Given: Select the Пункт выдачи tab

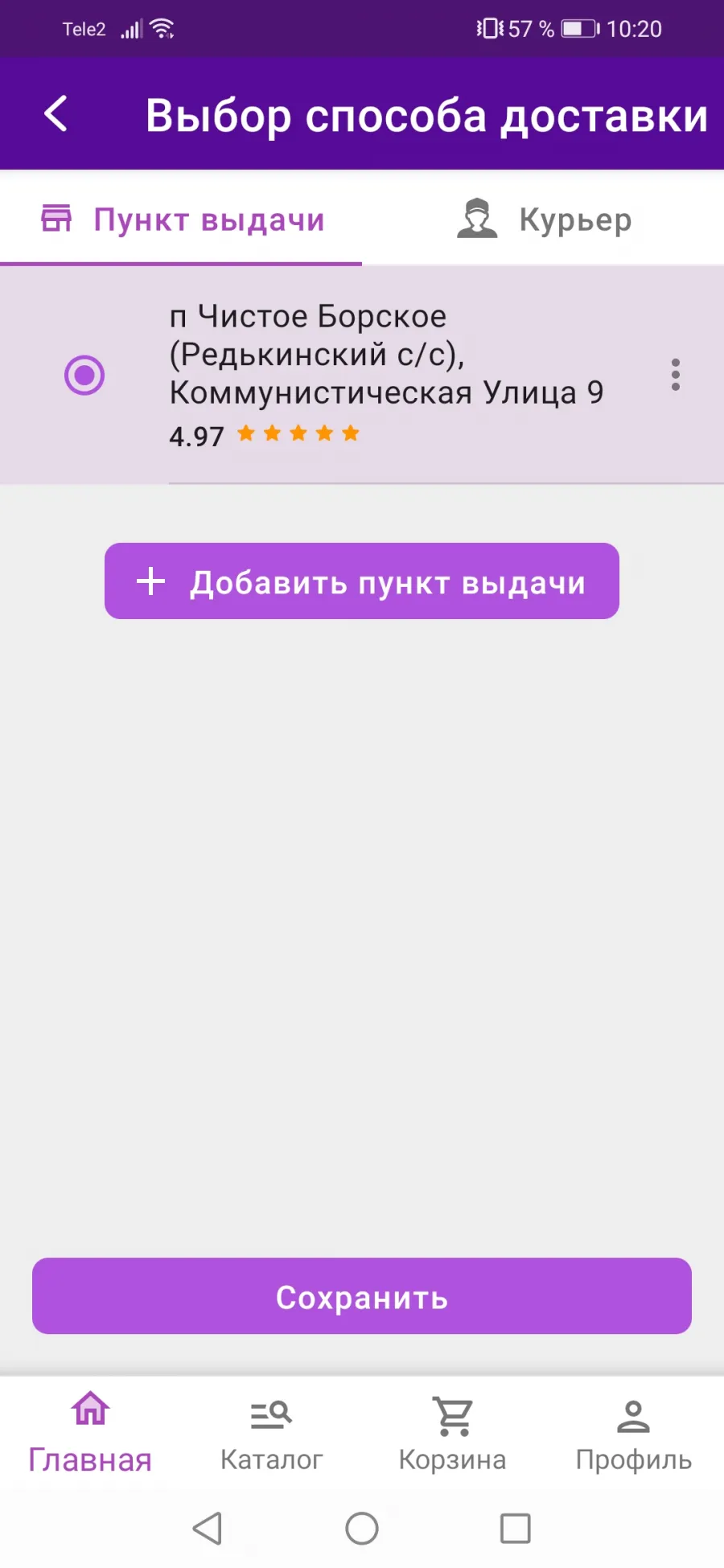Looking at the screenshot, I should [x=181, y=219].
